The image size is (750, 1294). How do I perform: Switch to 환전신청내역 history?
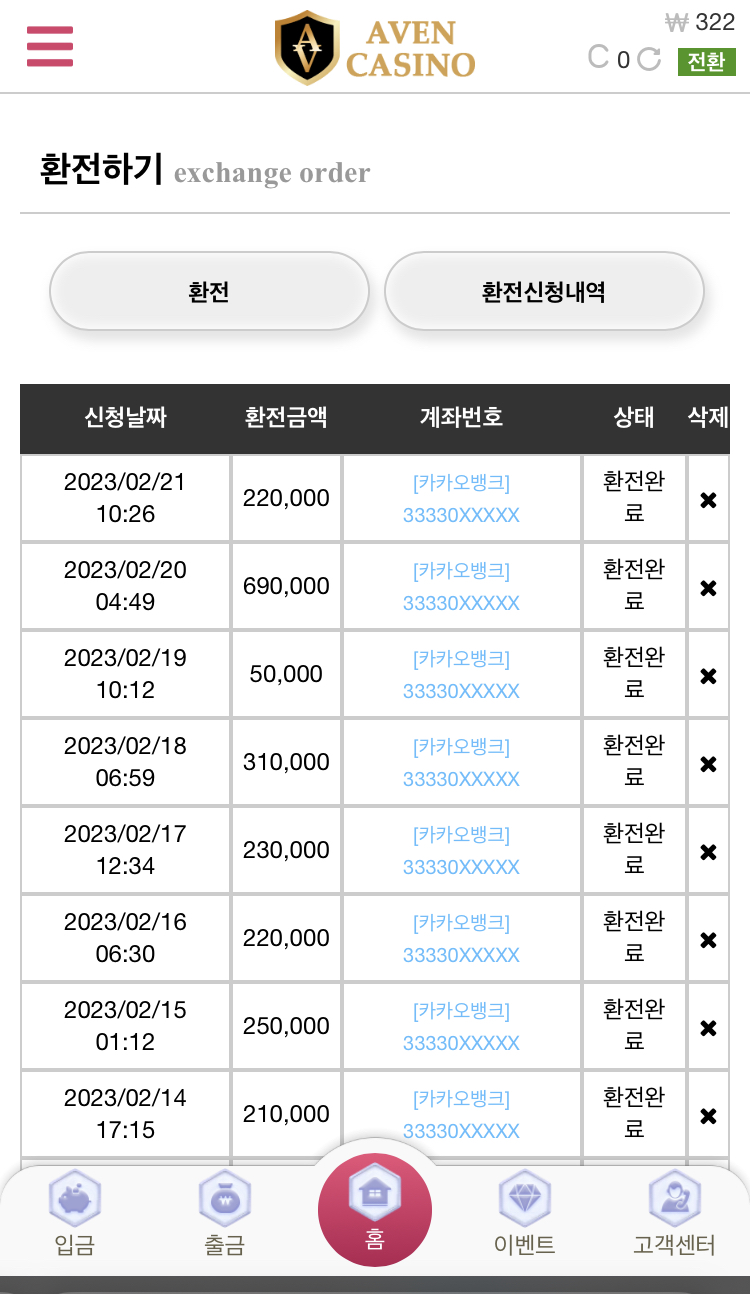pos(544,291)
